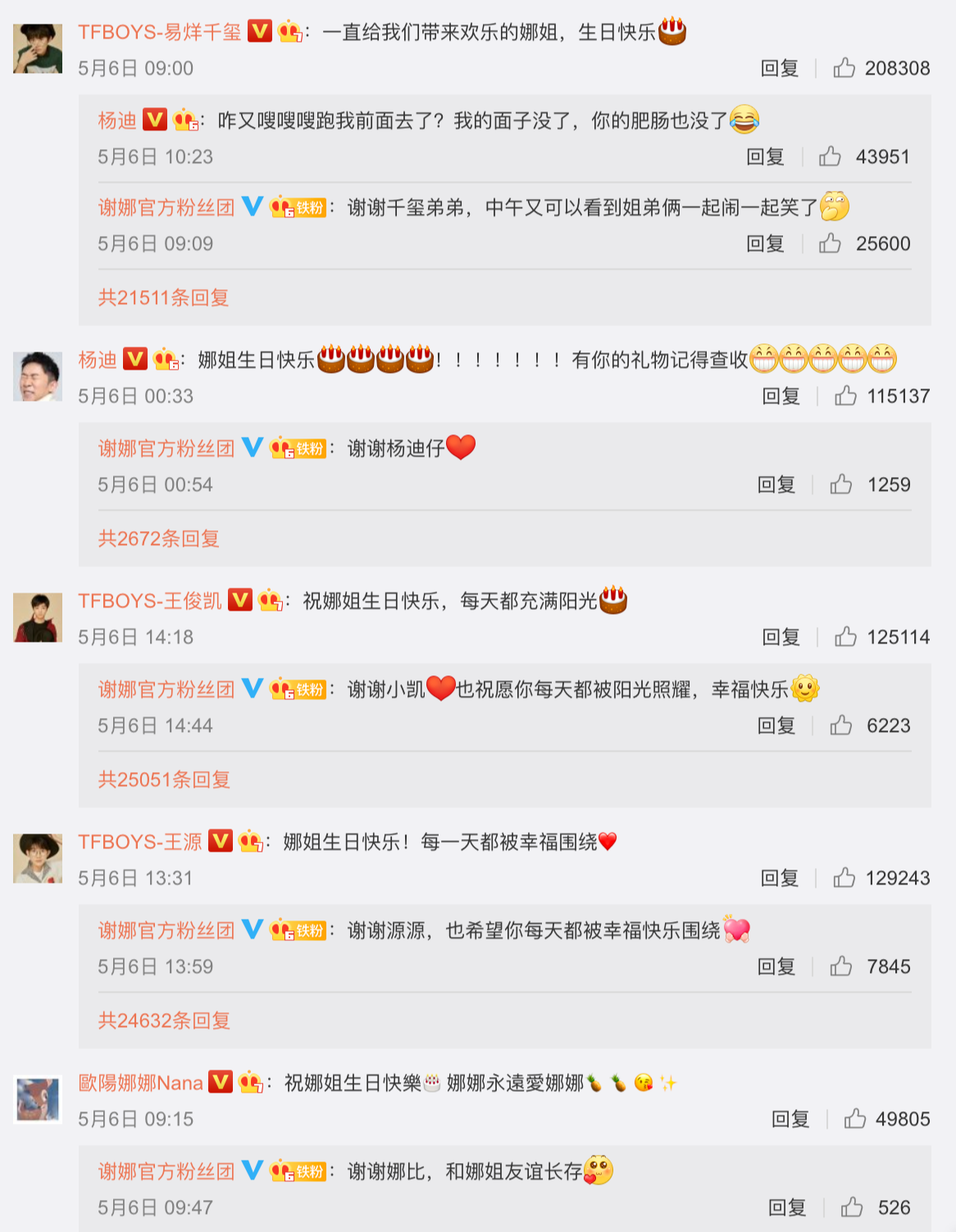Like 杨迪's 00:33 birthday comment
Image resolution: width=956 pixels, height=1232 pixels.
click(x=845, y=396)
